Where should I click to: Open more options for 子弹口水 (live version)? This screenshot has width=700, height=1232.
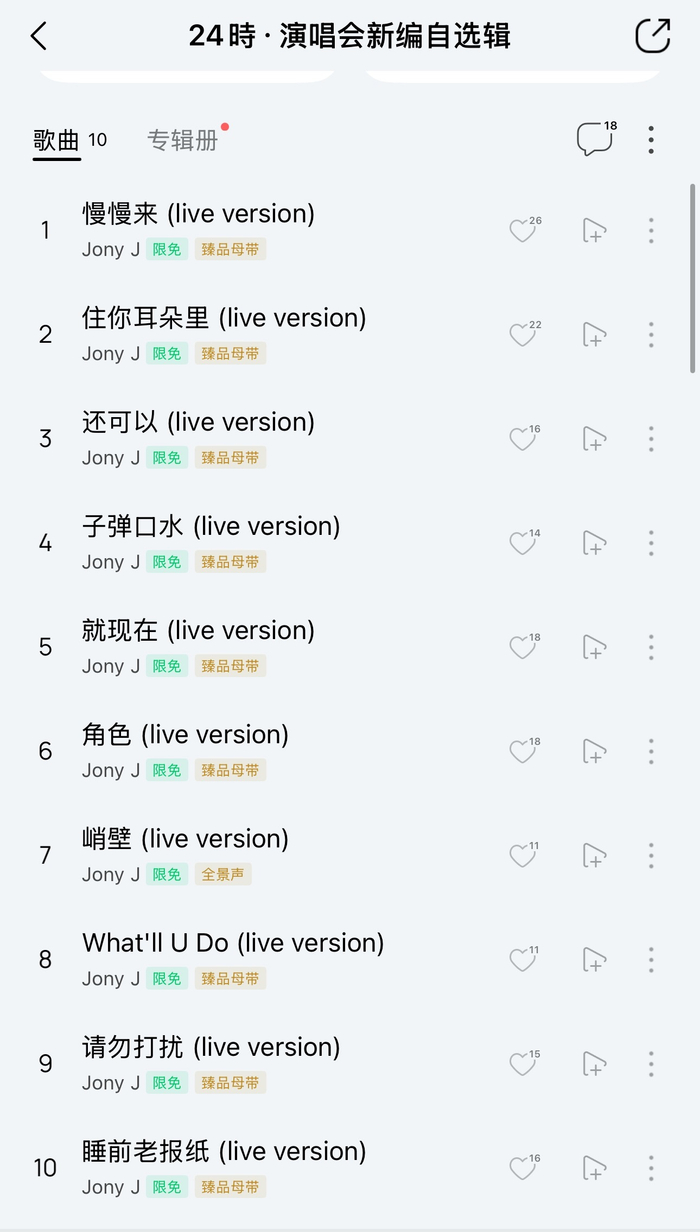click(651, 543)
